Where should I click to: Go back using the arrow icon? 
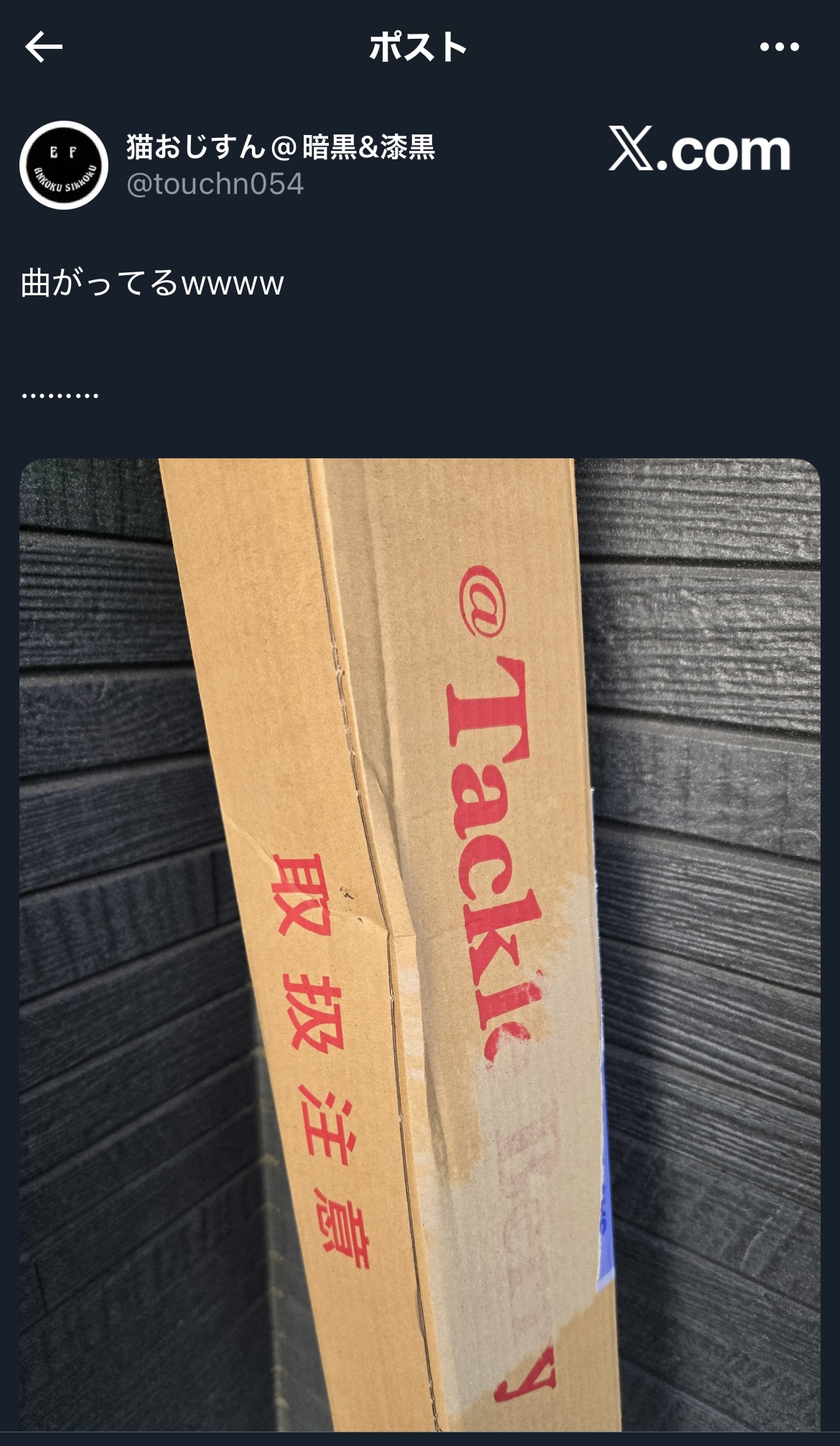point(44,47)
